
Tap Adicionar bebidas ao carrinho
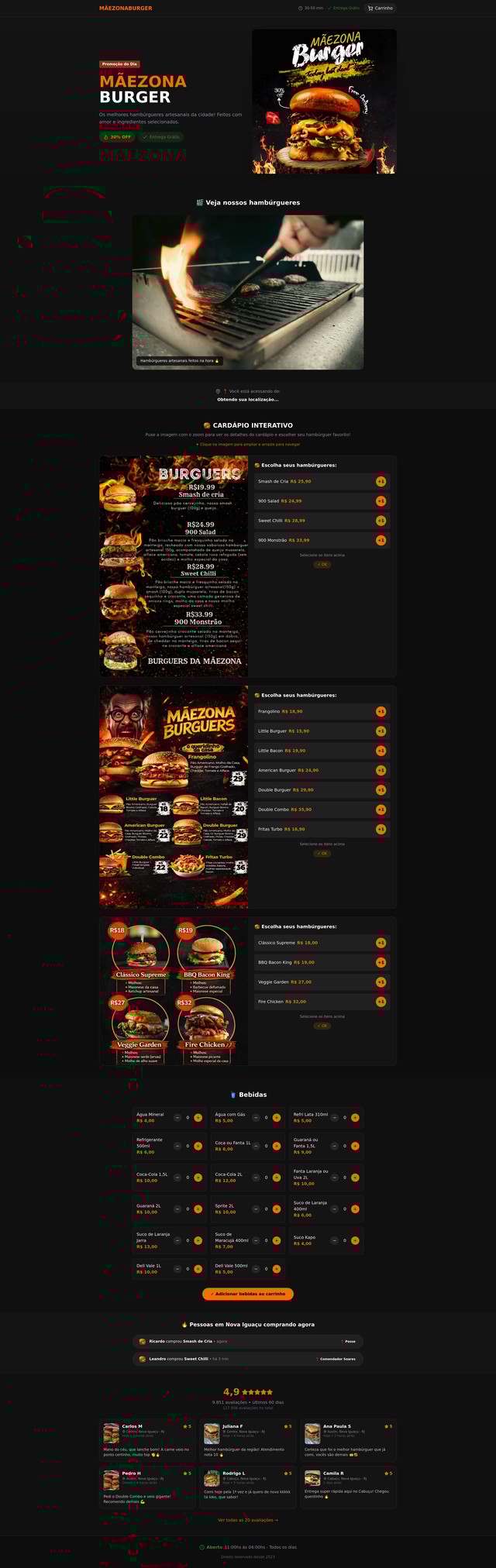click(x=248, y=1294)
